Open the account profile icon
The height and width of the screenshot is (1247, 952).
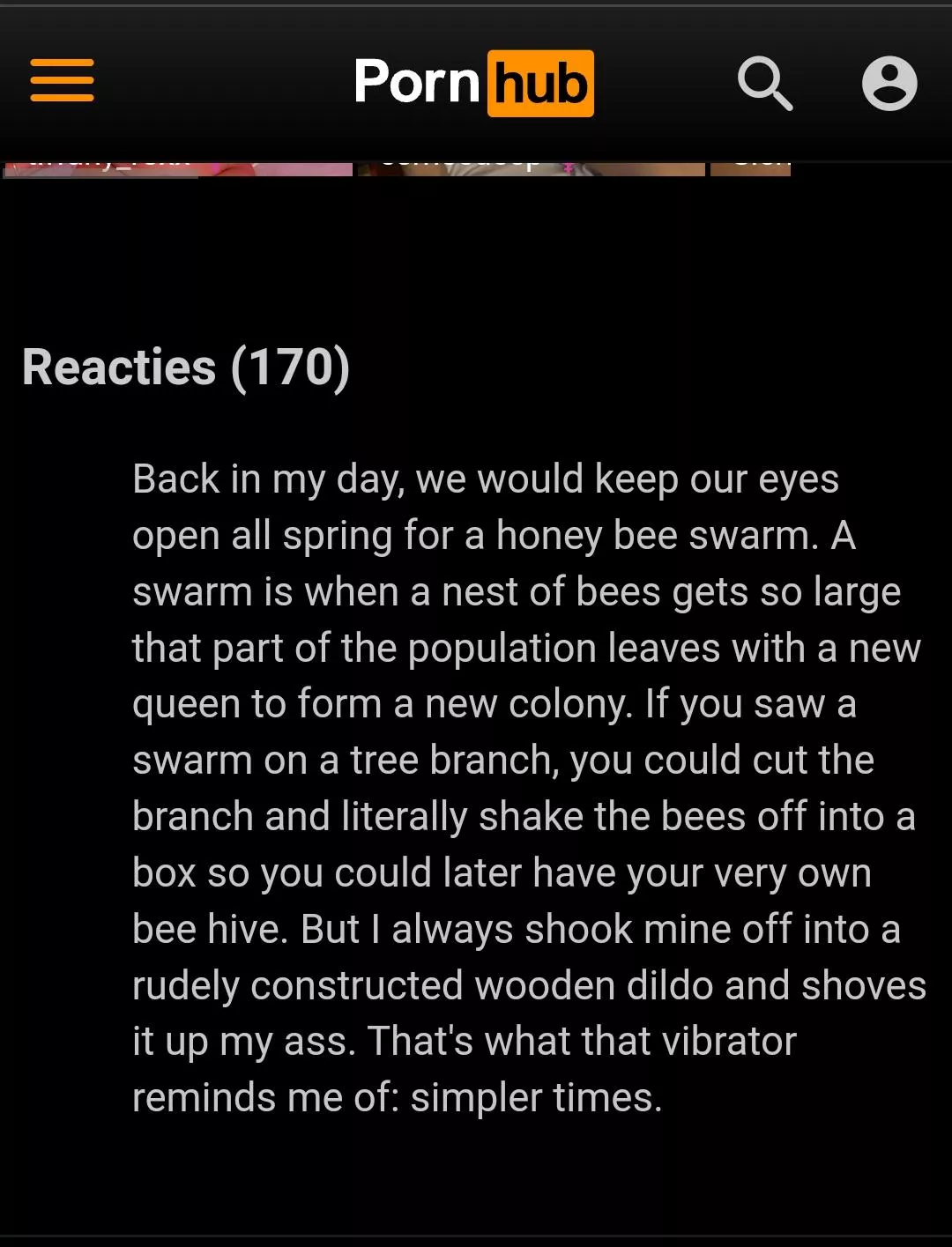coord(889,84)
